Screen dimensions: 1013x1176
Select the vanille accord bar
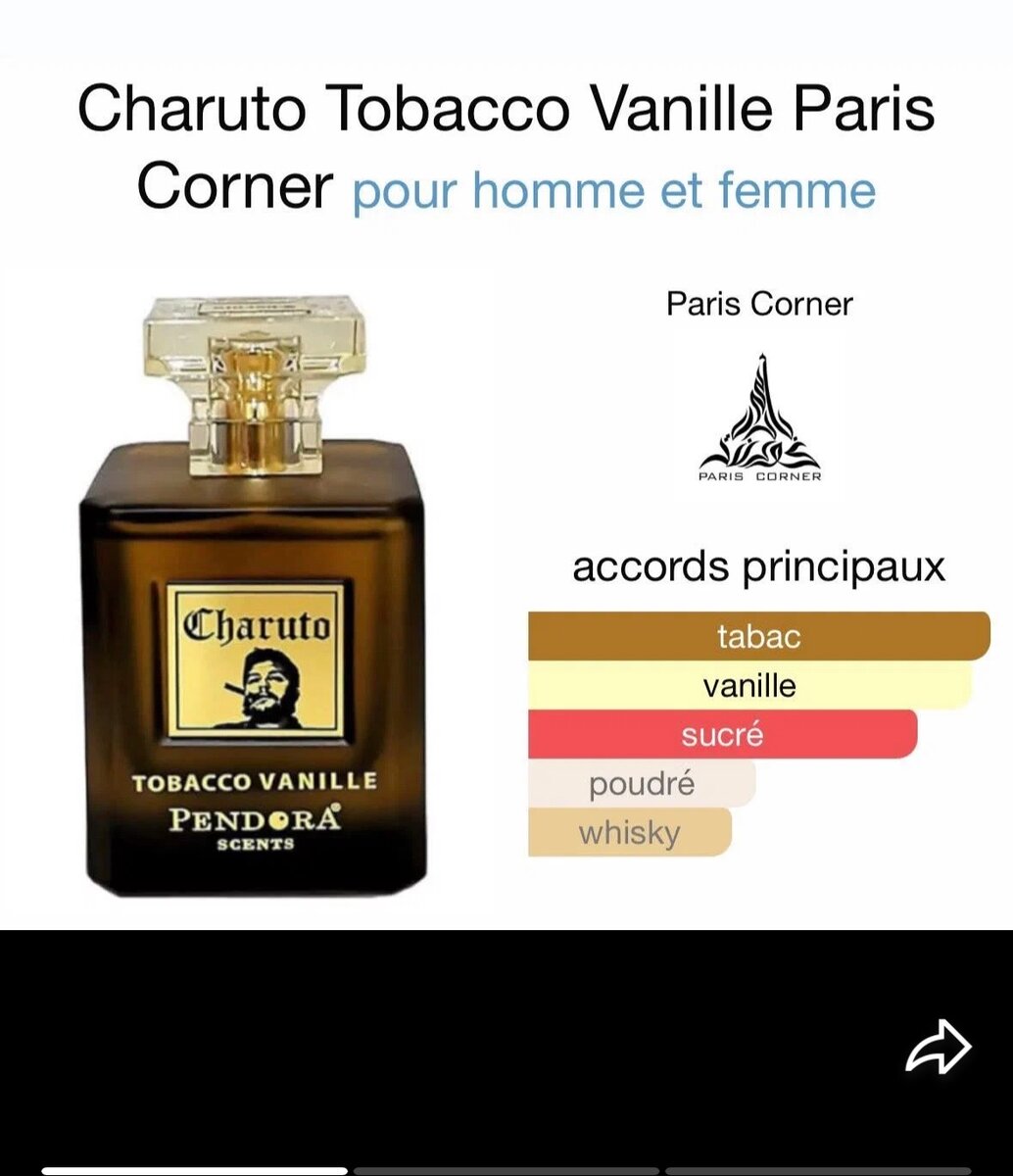(749, 686)
